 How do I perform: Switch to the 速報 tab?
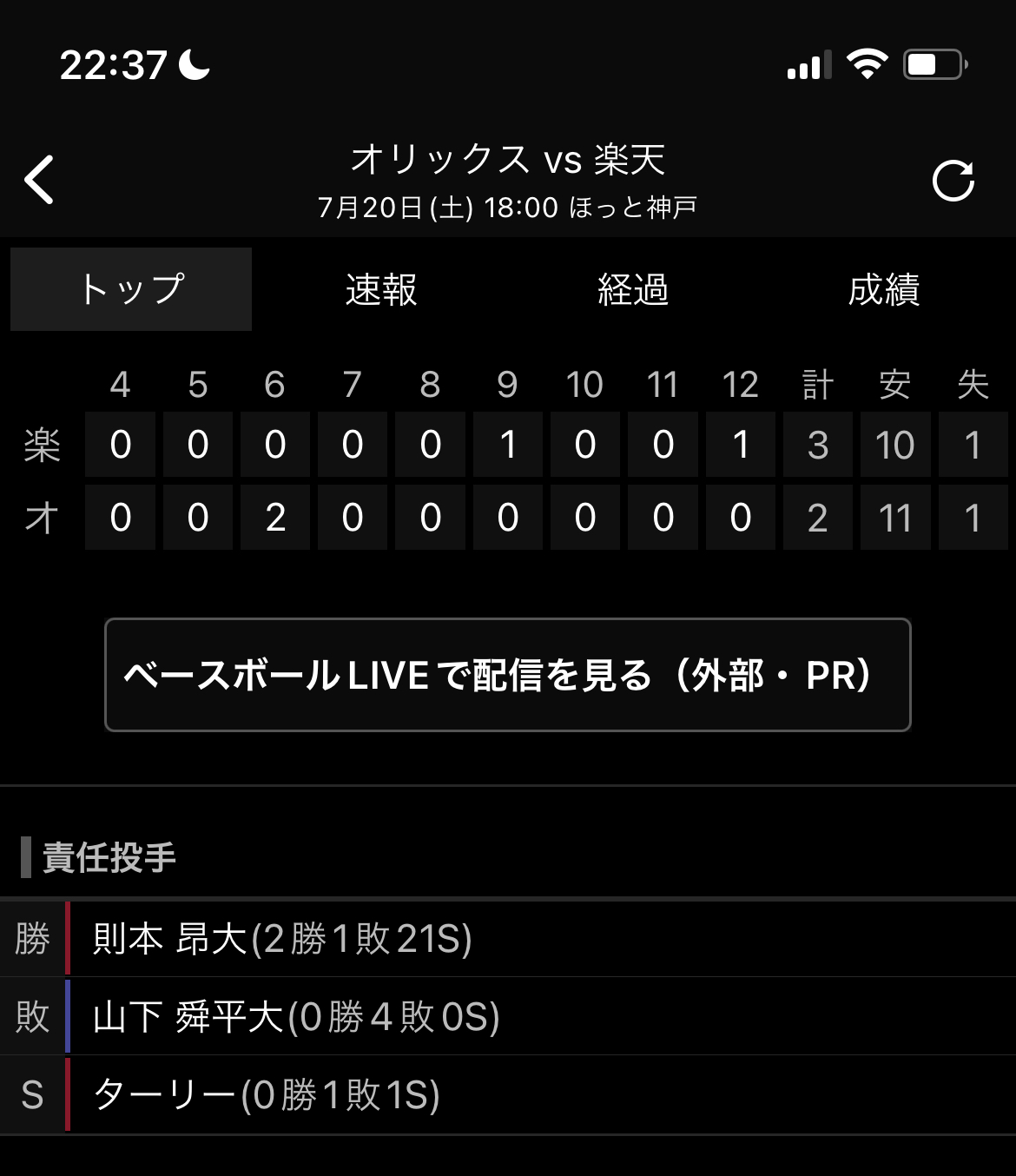[x=381, y=290]
